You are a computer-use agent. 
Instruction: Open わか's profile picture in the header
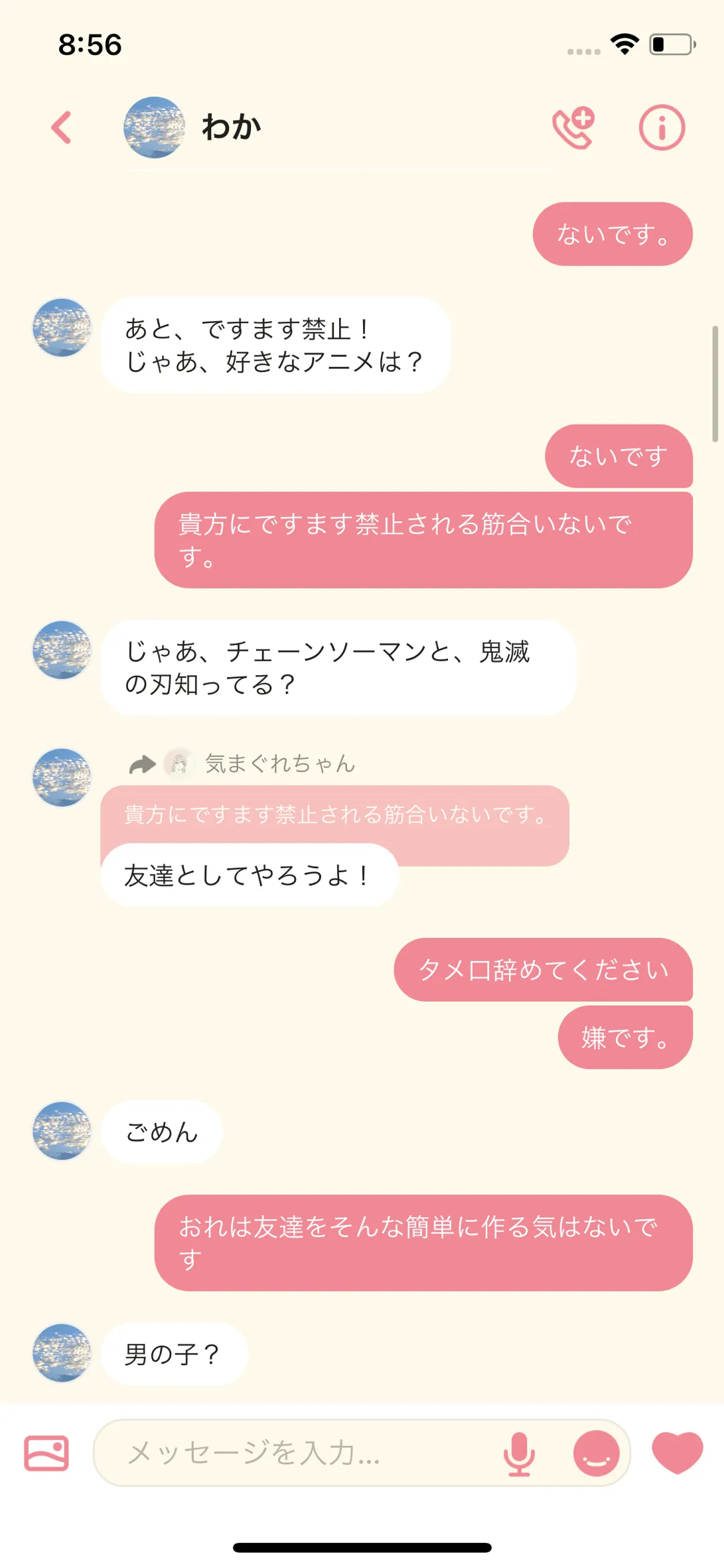[x=154, y=127]
